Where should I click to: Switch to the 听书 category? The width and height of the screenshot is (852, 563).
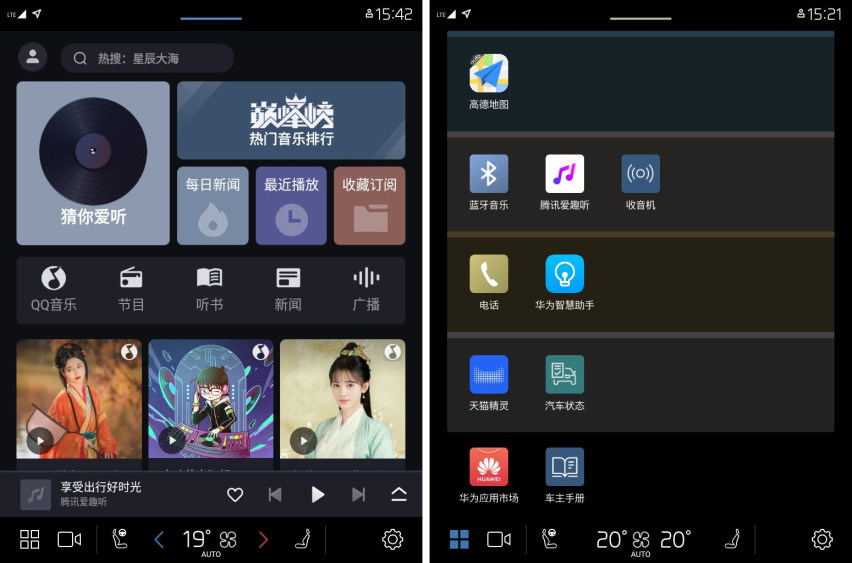[209, 289]
